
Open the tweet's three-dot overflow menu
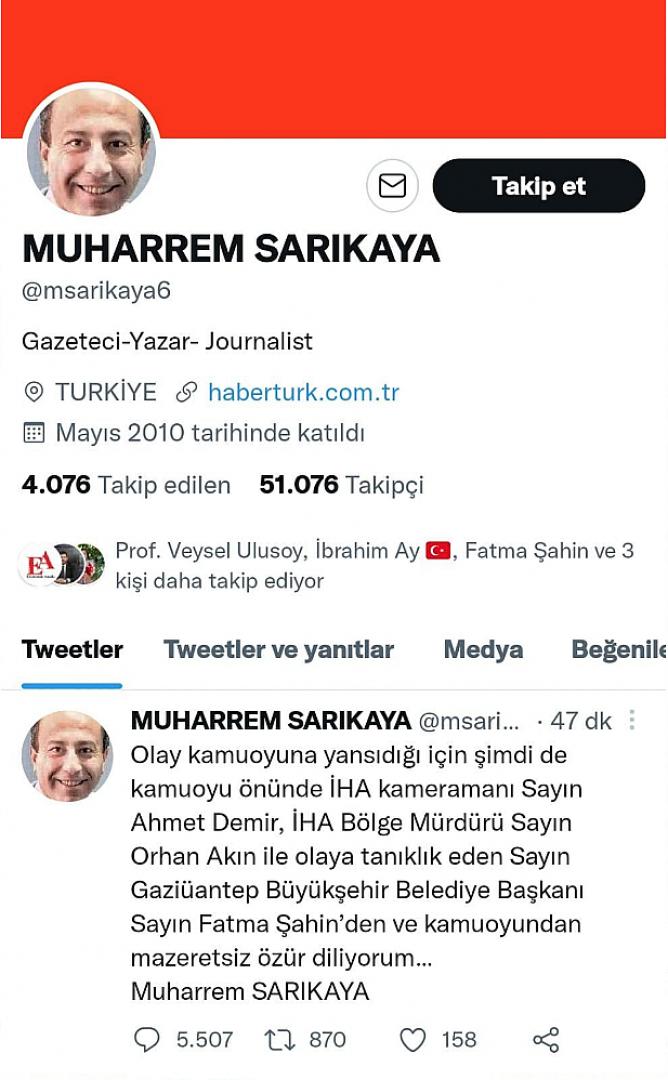632,720
